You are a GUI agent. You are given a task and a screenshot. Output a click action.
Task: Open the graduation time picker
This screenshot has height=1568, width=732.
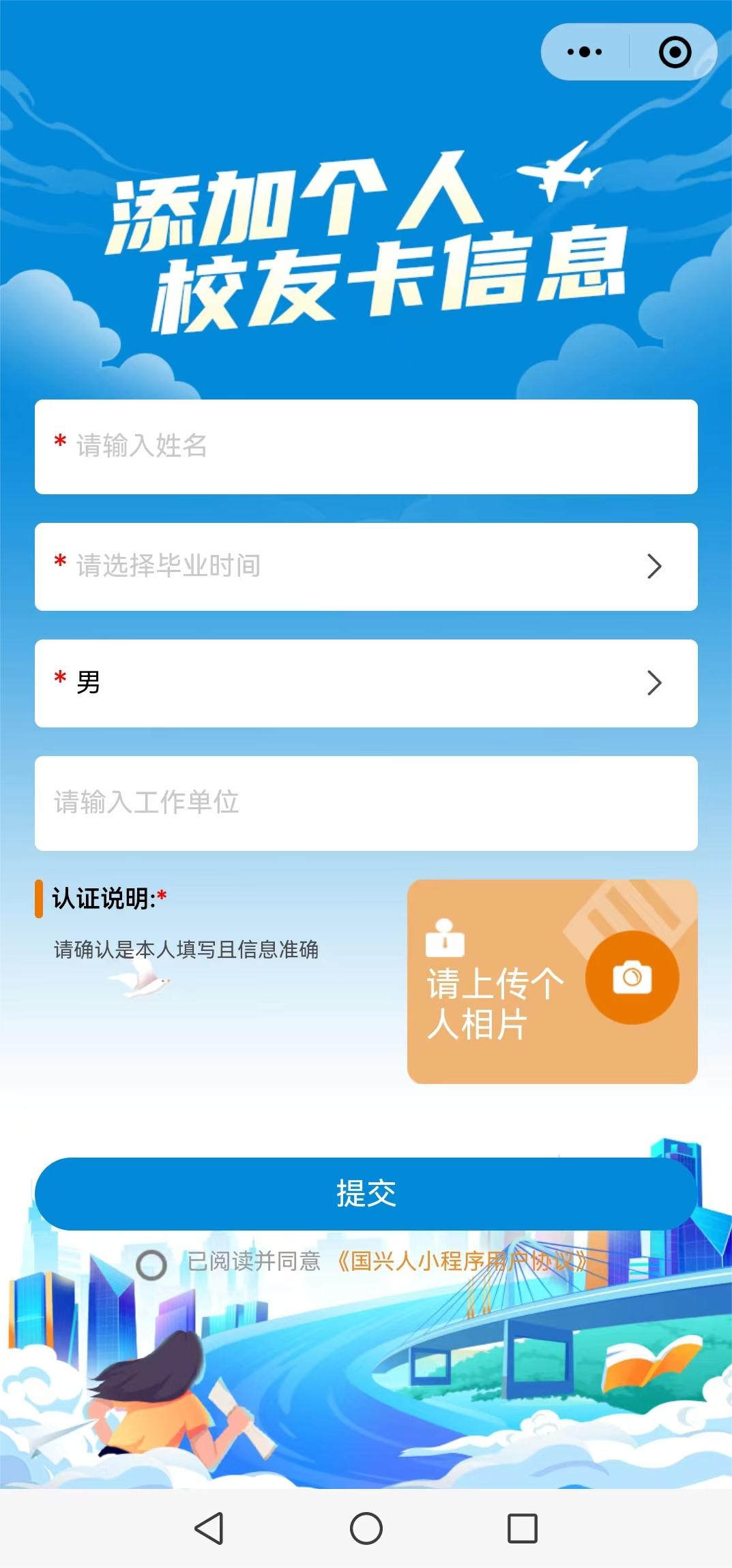pos(366,567)
